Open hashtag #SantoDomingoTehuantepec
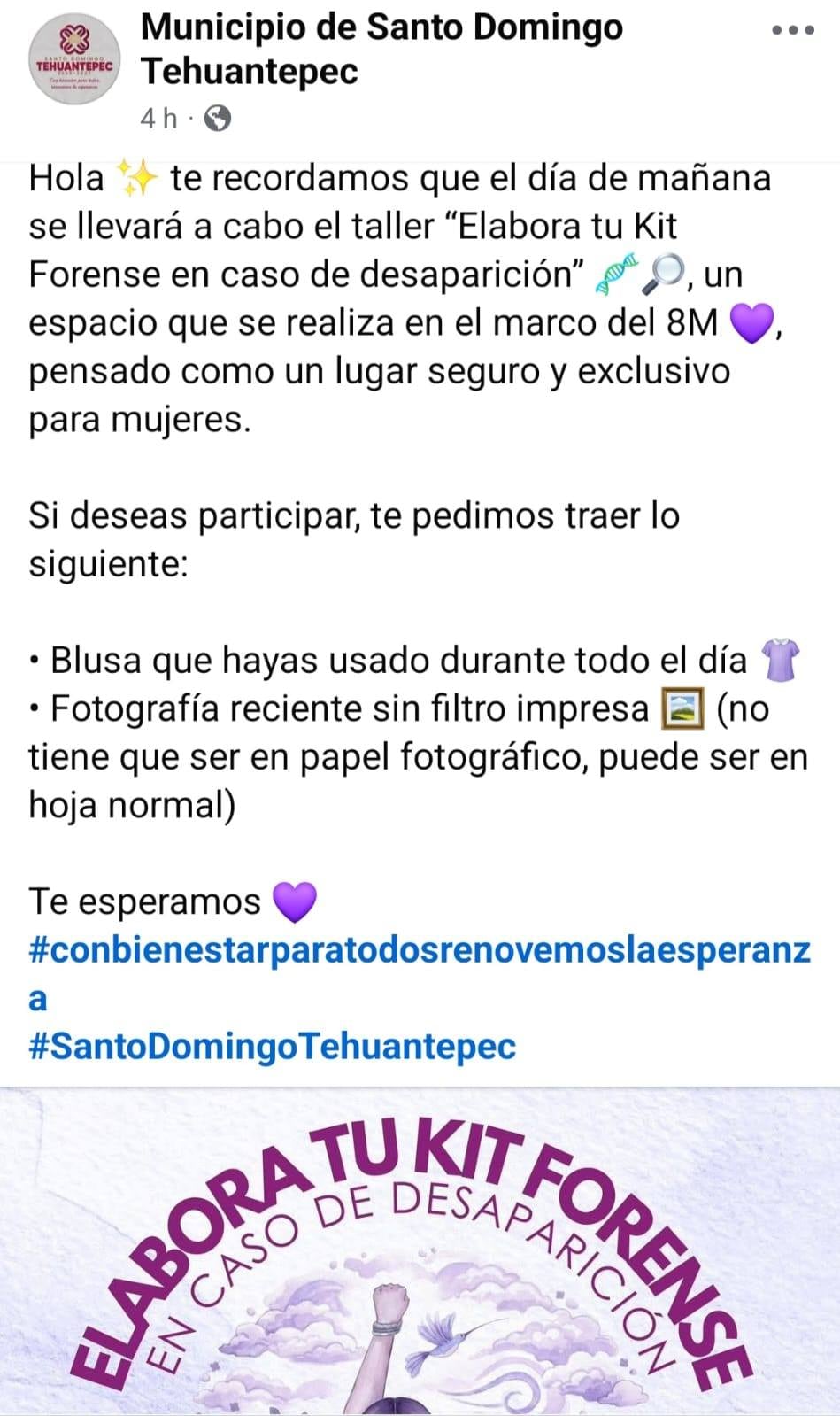 pos(273,1046)
